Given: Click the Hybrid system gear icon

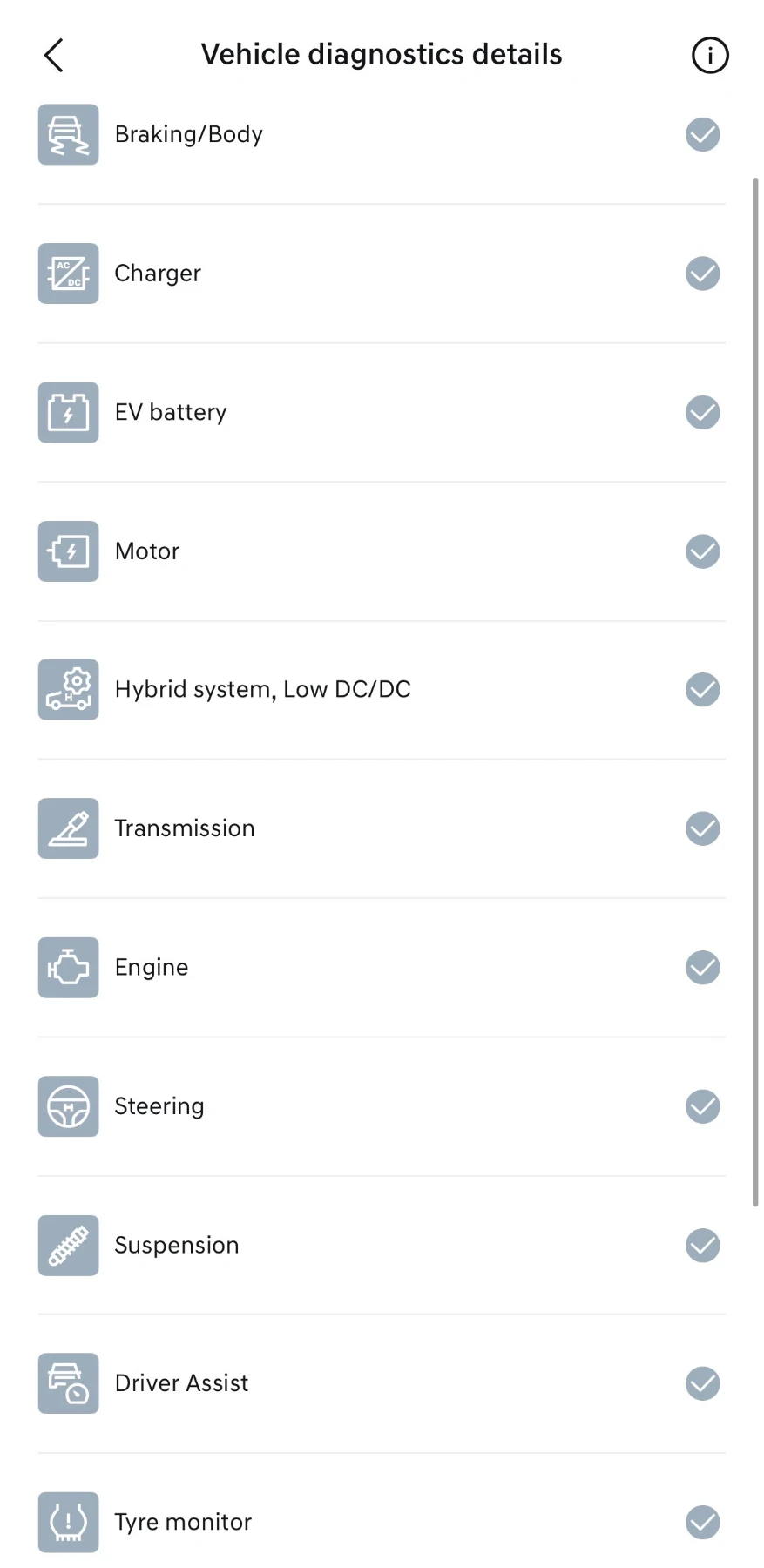Looking at the screenshot, I should click(x=68, y=689).
